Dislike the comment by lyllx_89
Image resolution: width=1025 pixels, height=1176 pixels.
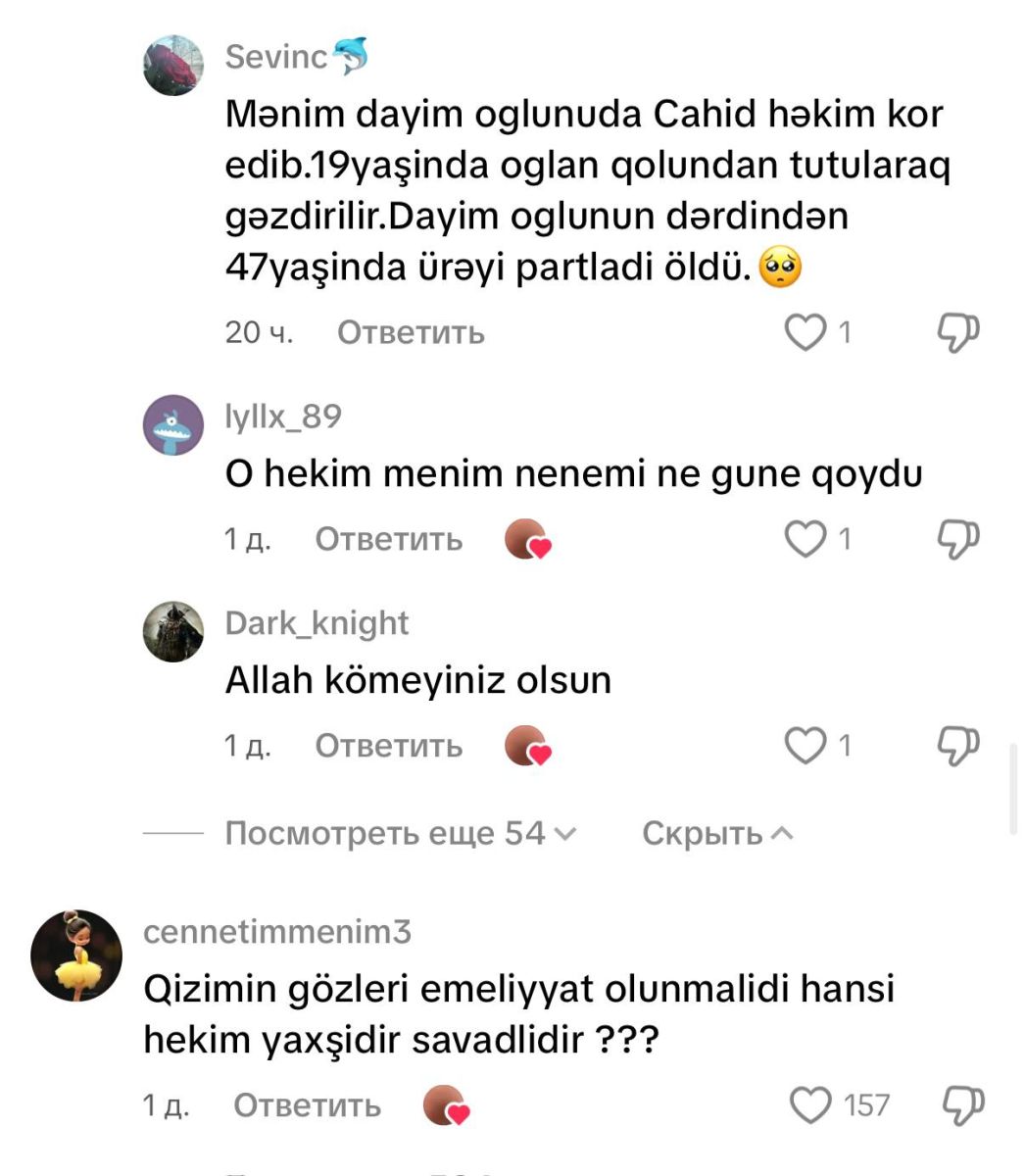[958, 539]
